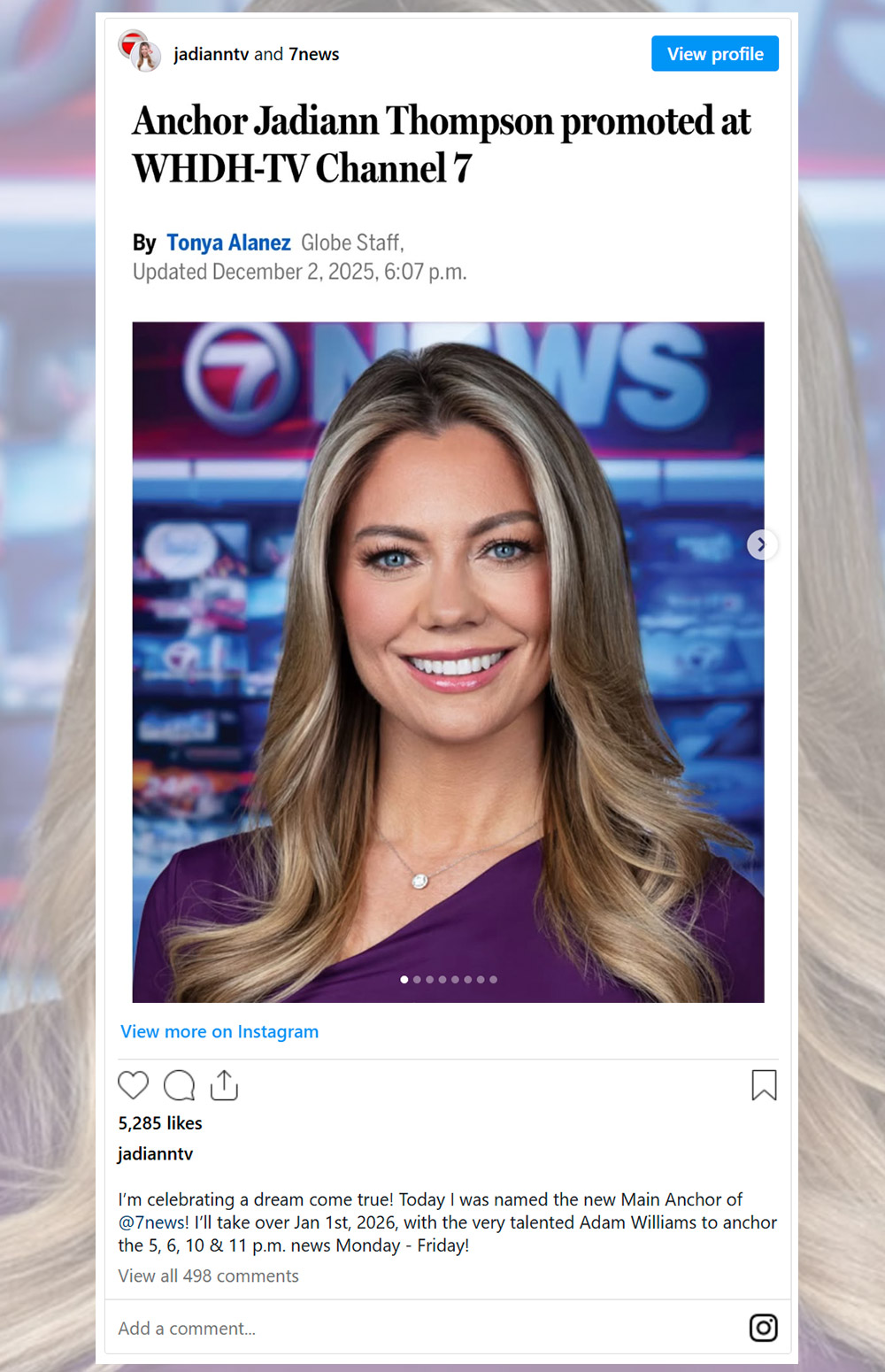Open View more on Instagram link
This screenshot has width=885, height=1372.
coord(219,1031)
